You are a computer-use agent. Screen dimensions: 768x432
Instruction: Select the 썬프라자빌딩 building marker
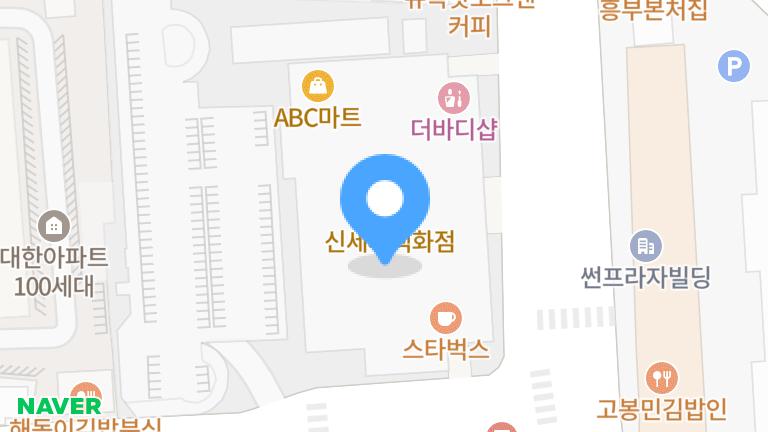click(646, 245)
